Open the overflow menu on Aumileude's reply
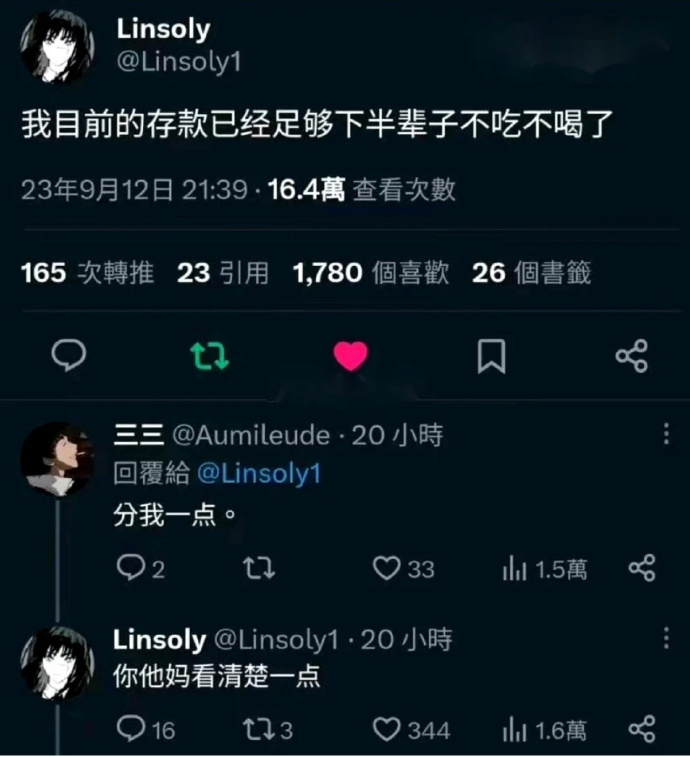The height and width of the screenshot is (757, 690). pos(666,434)
